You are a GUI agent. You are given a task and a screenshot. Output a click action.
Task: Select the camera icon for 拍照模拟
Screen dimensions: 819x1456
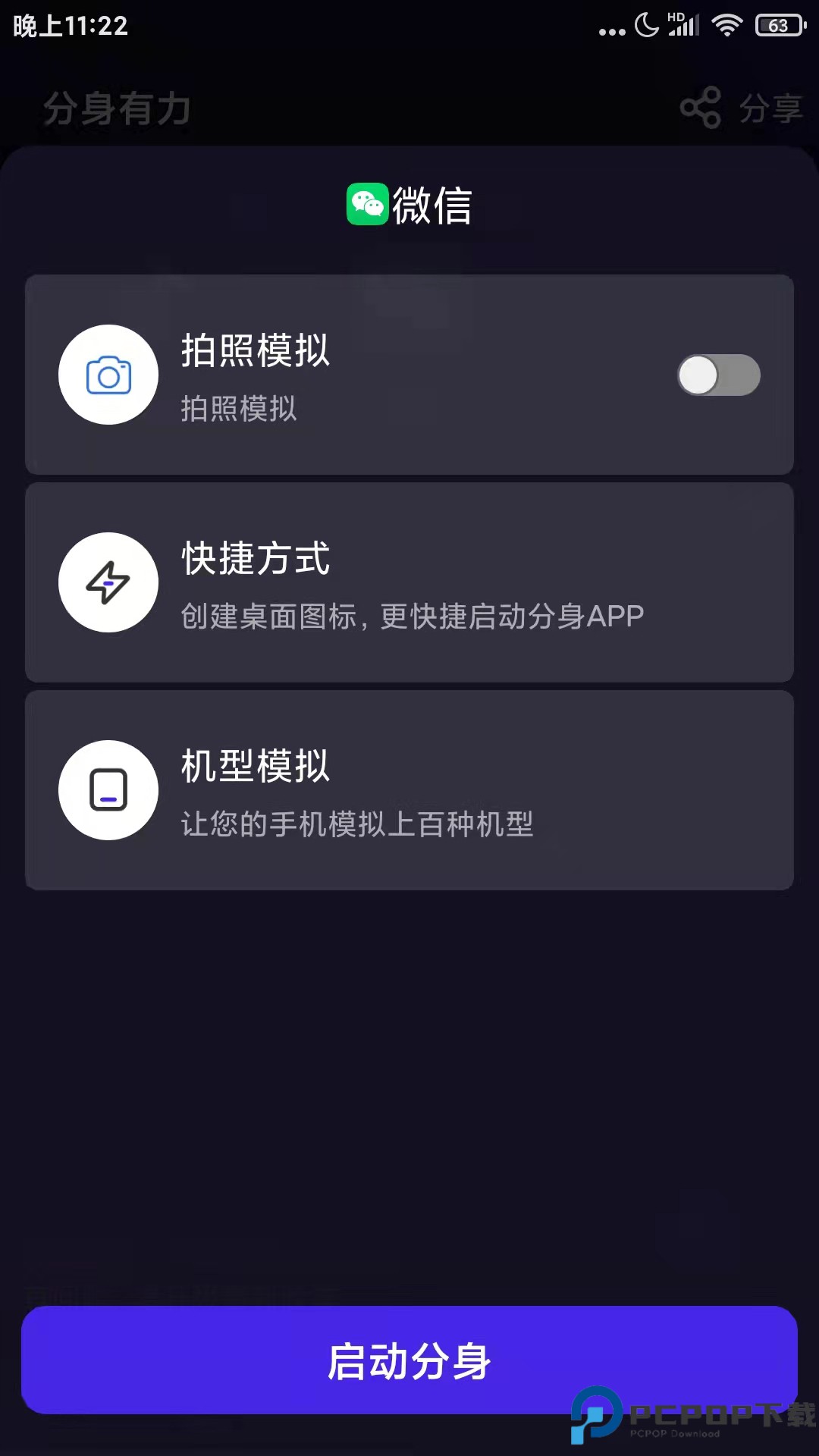tap(108, 374)
